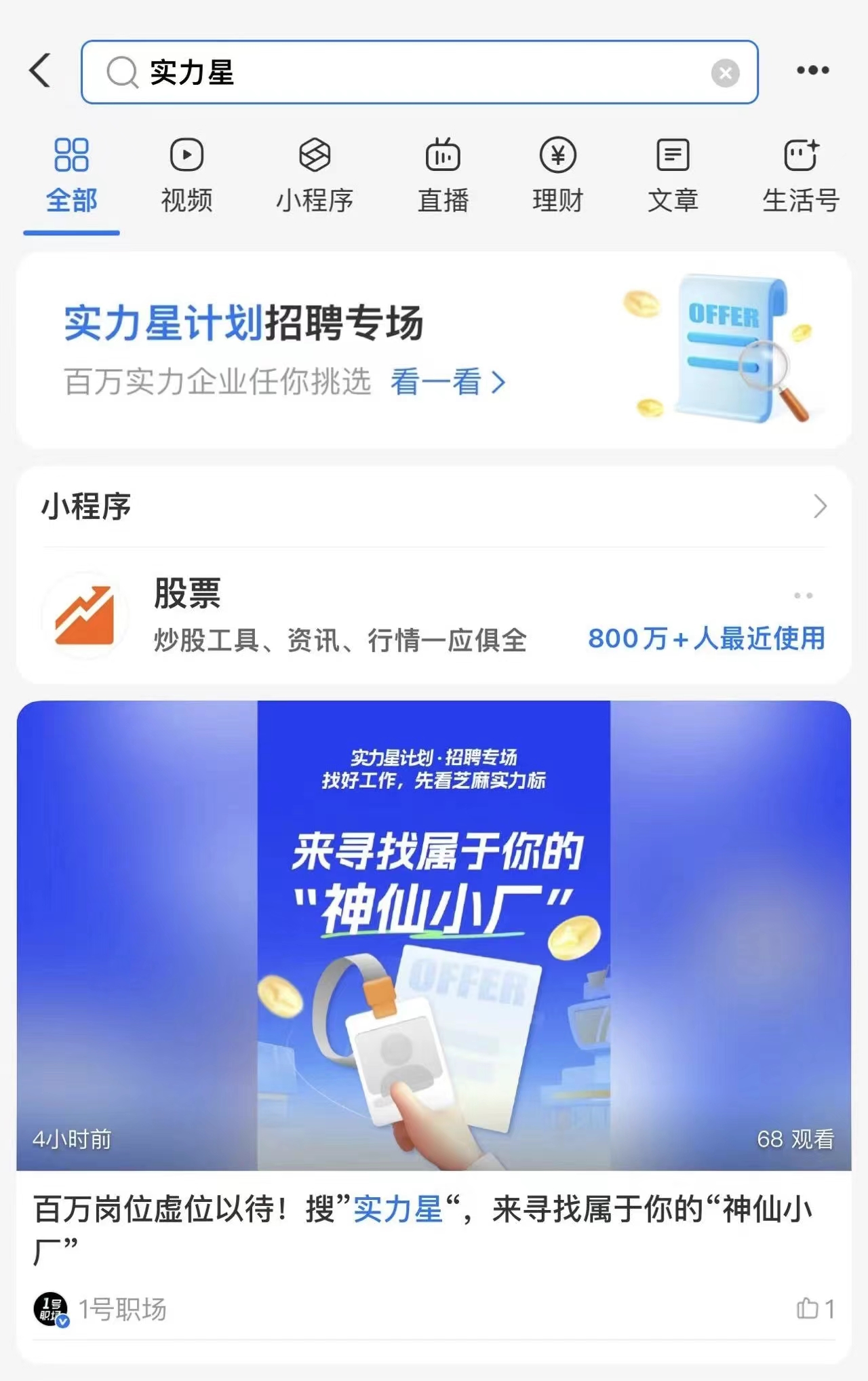This screenshot has width=868, height=1381.
Task: Open the three-dot overflow menu at the top
Action: click(x=812, y=70)
